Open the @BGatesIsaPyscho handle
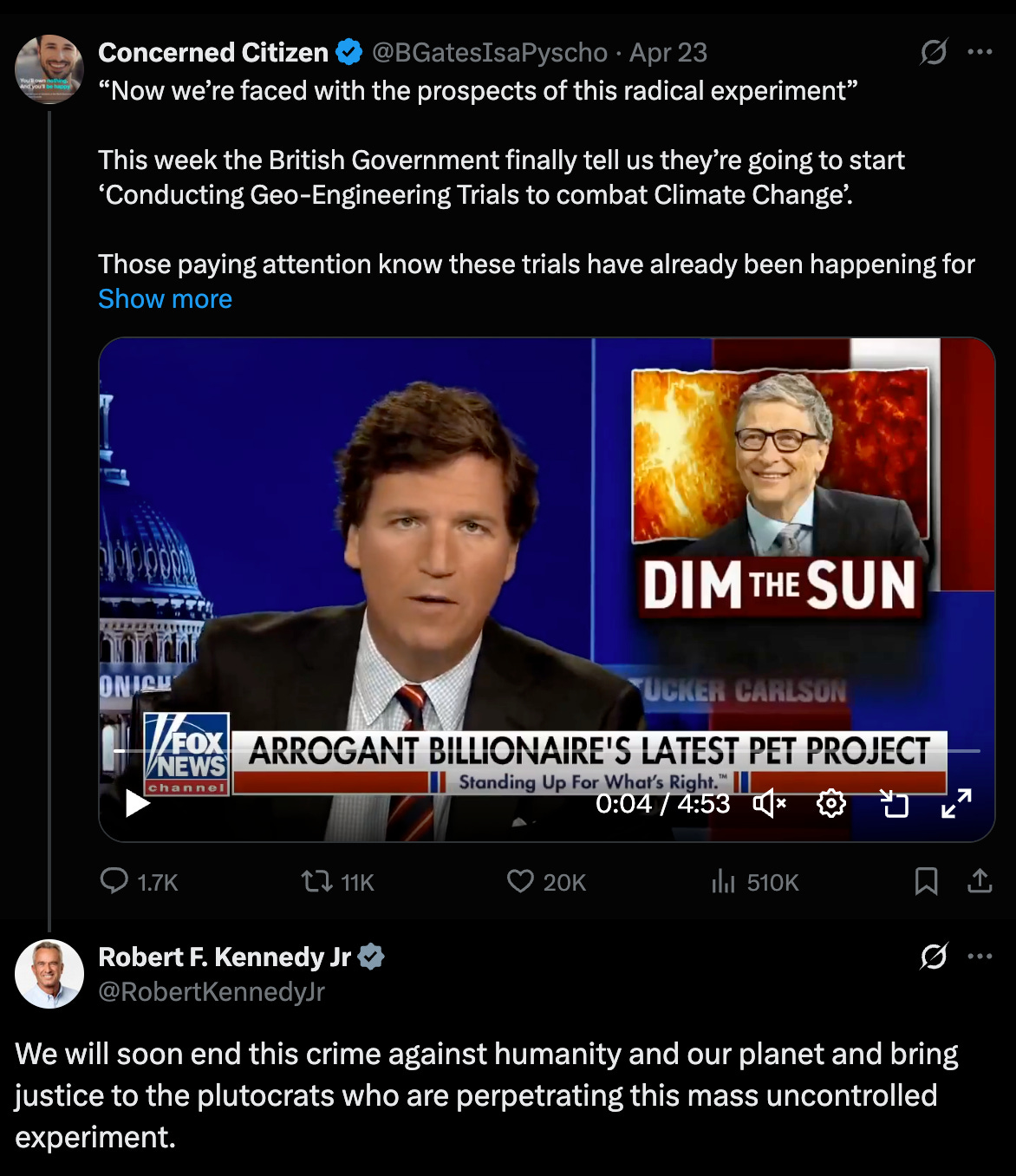The height and width of the screenshot is (1176, 1016). point(489,53)
